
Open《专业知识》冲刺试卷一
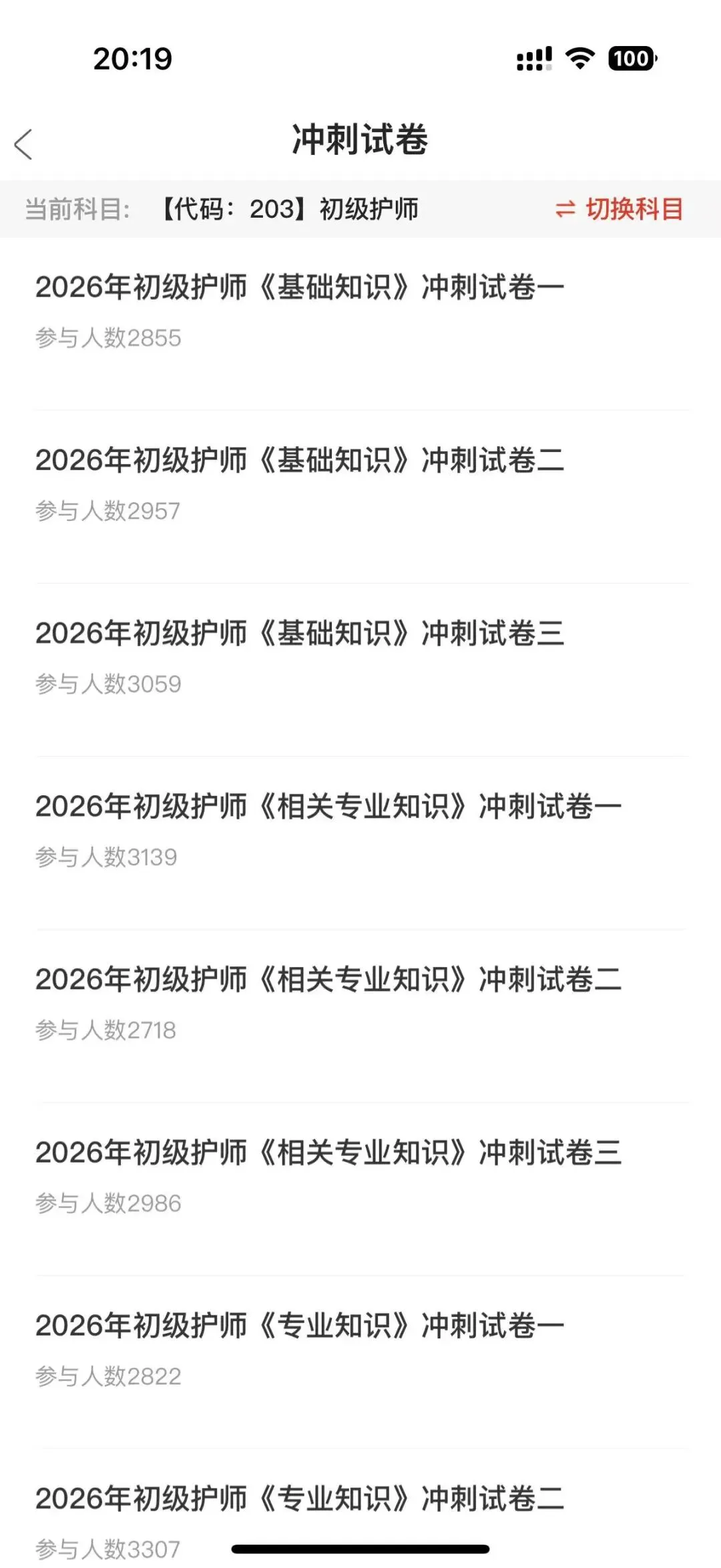tap(300, 1326)
